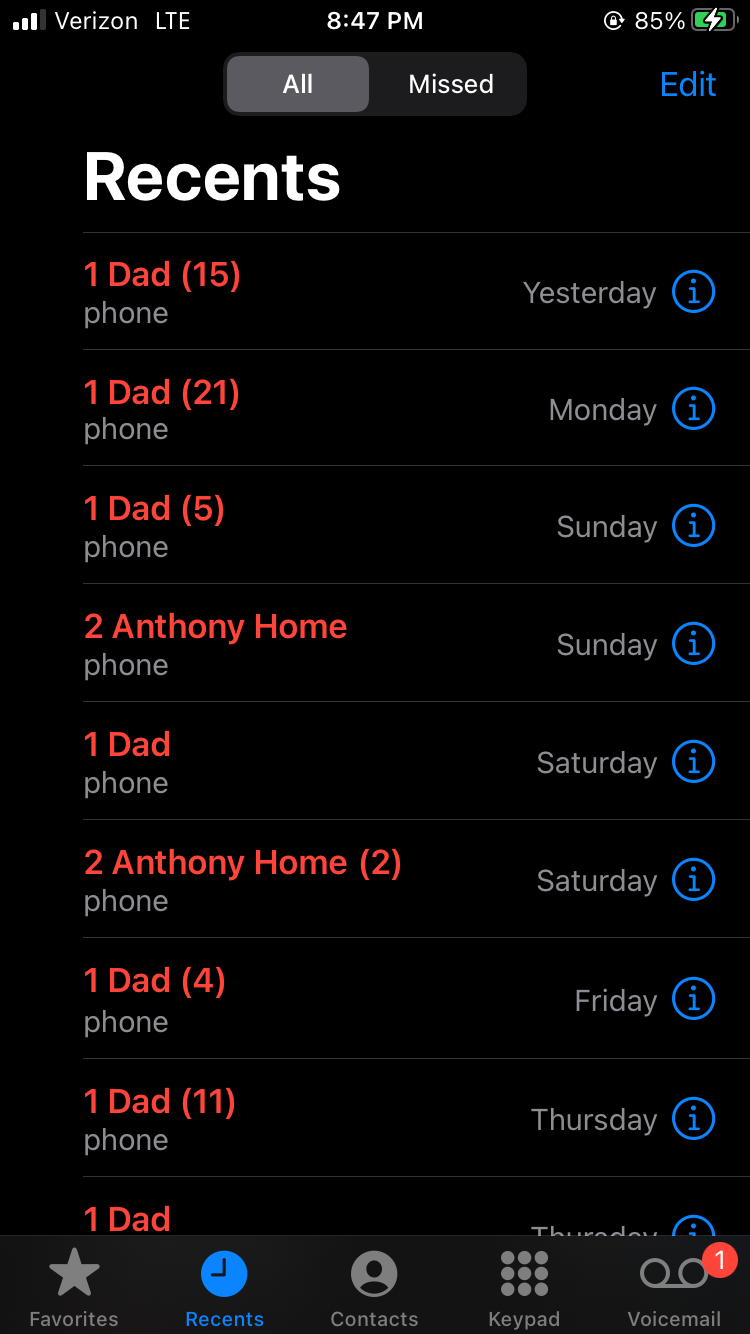Viewport: 750px width, 1334px height.
Task: Open info for 1 Dad (4) from Friday
Action: tap(693, 999)
